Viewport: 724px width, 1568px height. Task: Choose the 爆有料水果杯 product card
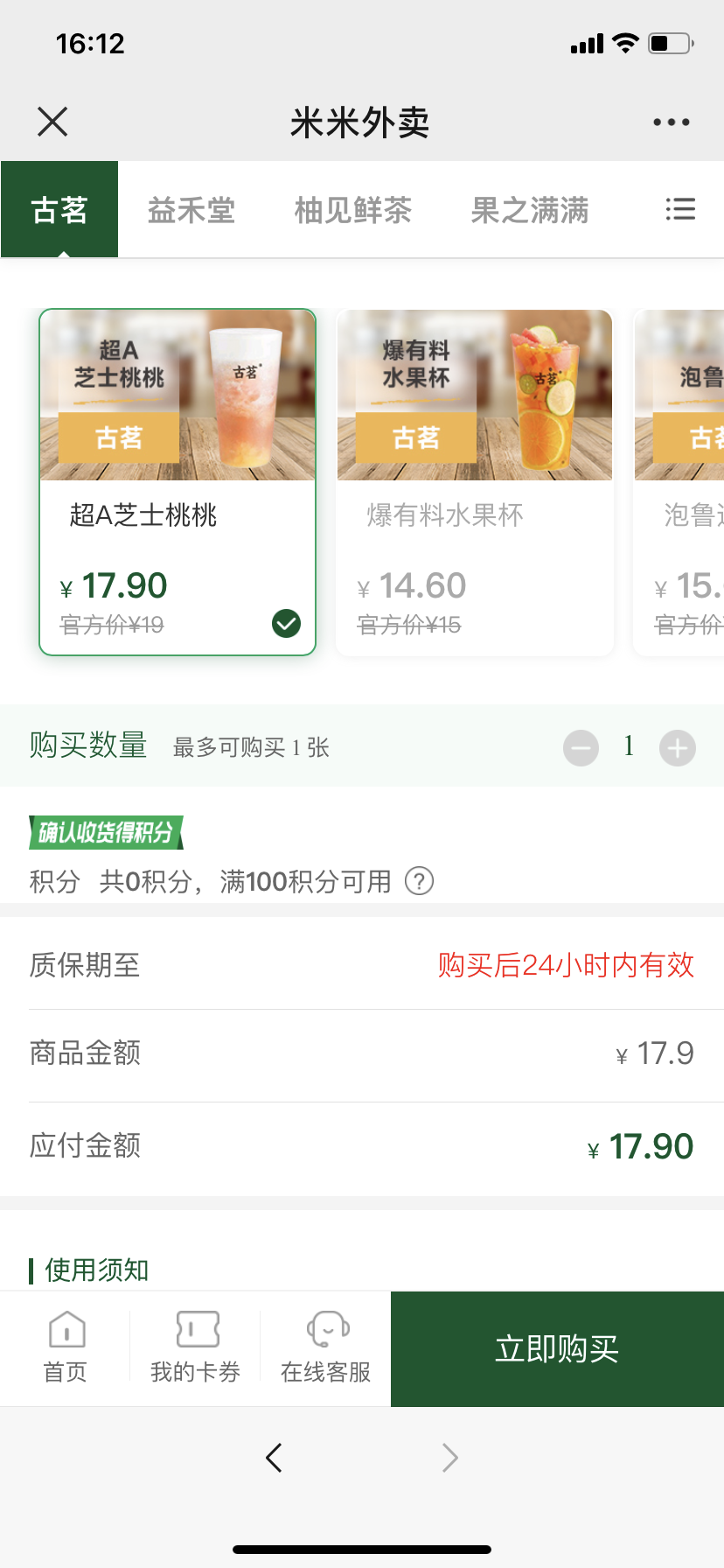pos(475,481)
